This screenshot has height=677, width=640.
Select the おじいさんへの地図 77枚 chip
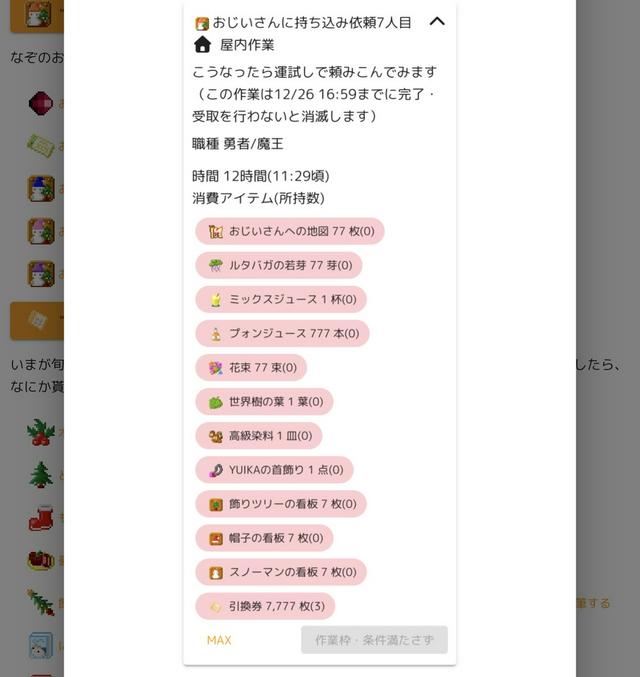[290, 231]
